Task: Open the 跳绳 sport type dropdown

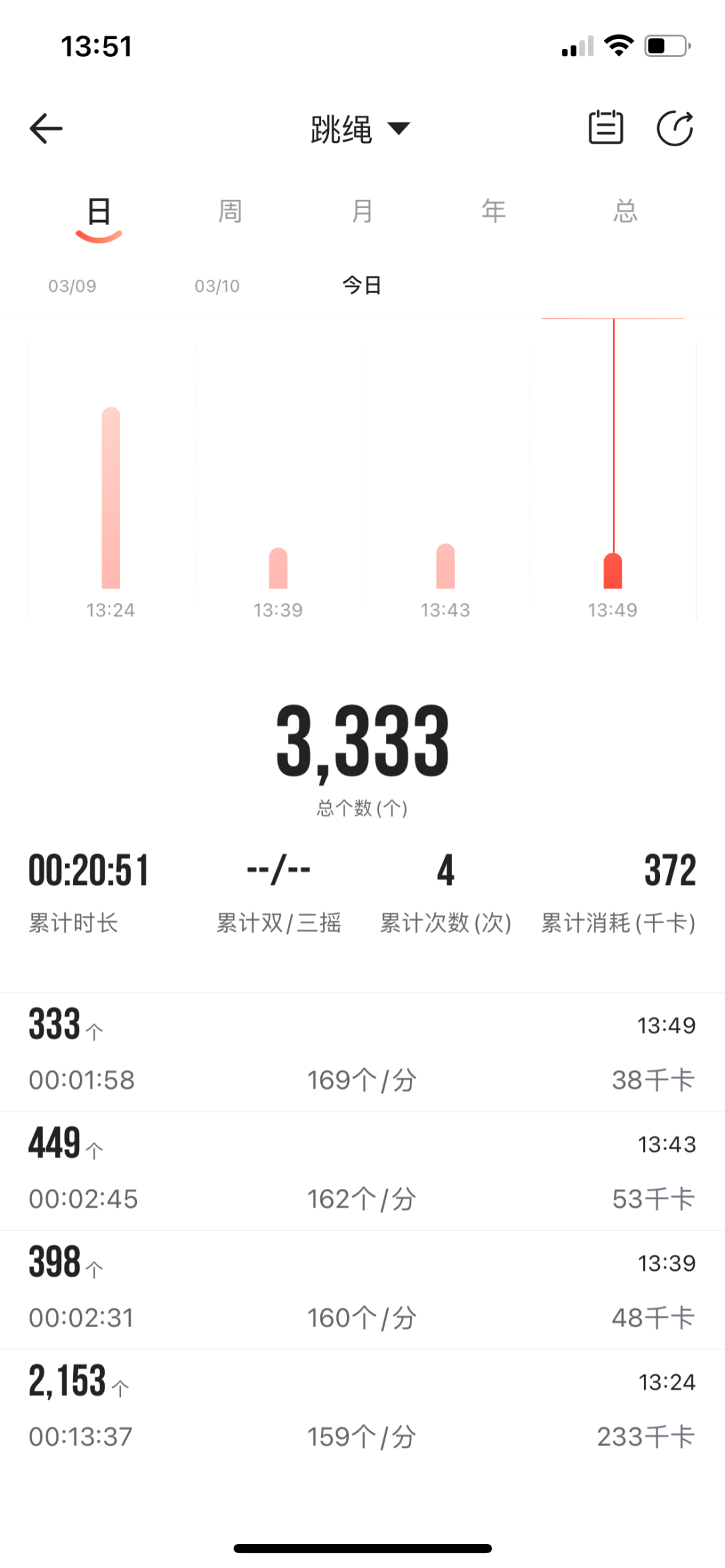Action: 360,129
